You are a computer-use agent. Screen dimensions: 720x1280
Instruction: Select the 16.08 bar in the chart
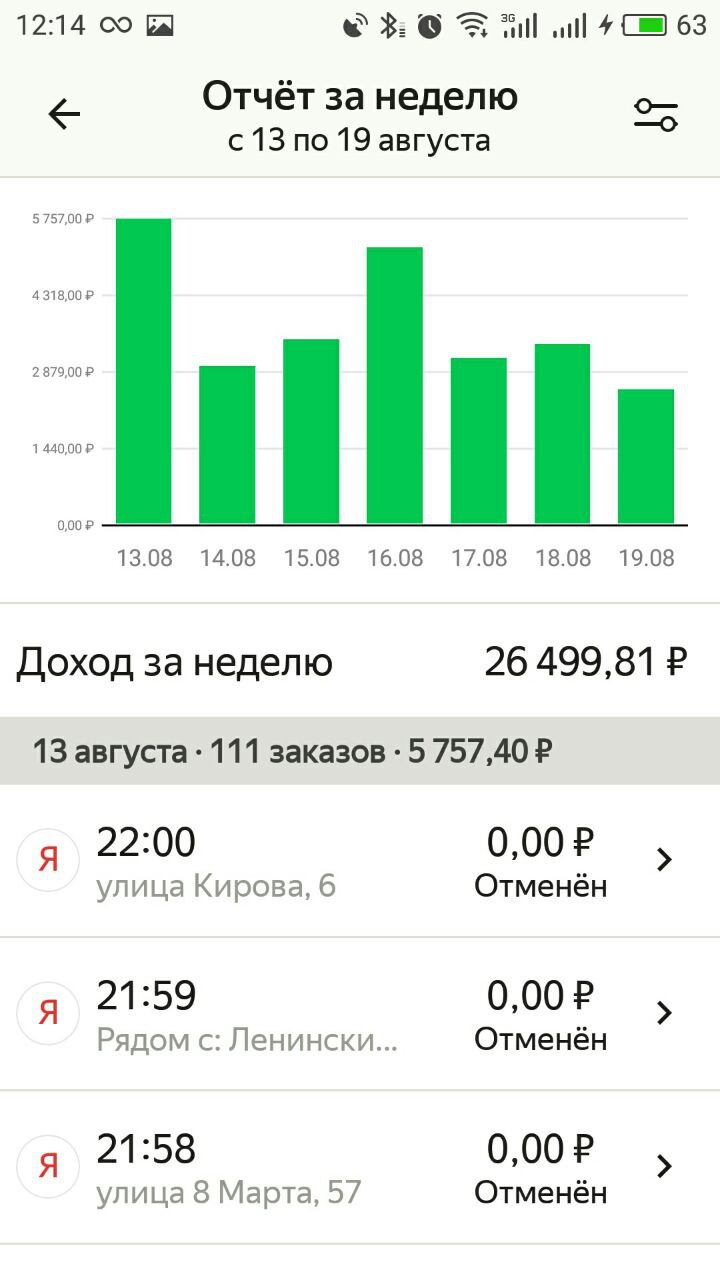pos(395,385)
